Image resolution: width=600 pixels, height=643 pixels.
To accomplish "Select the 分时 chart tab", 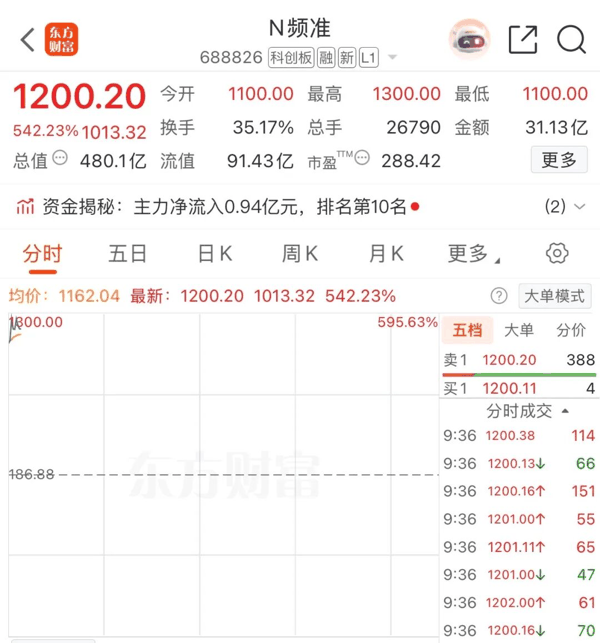I will click(x=42, y=254).
